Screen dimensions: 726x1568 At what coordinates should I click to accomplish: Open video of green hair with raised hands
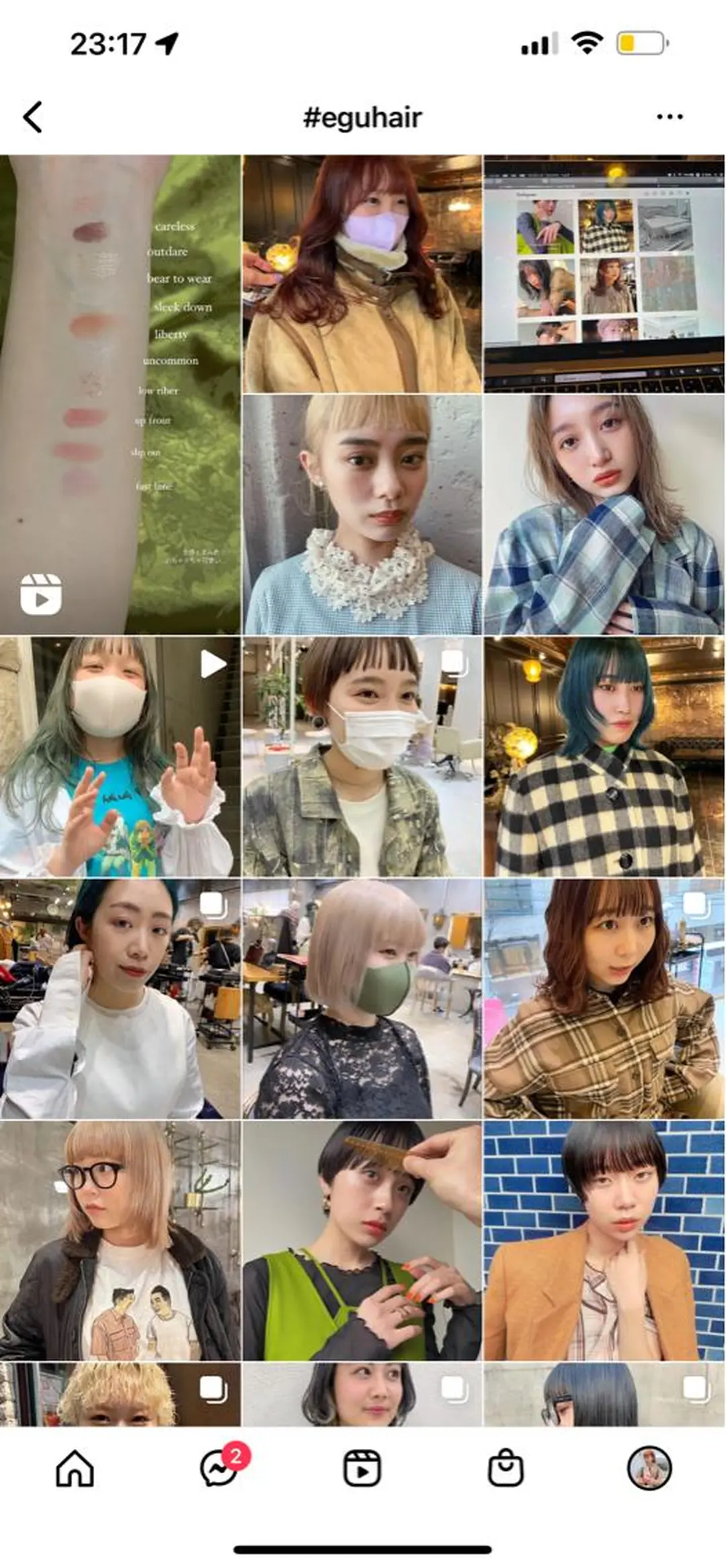pyautogui.click(x=120, y=756)
